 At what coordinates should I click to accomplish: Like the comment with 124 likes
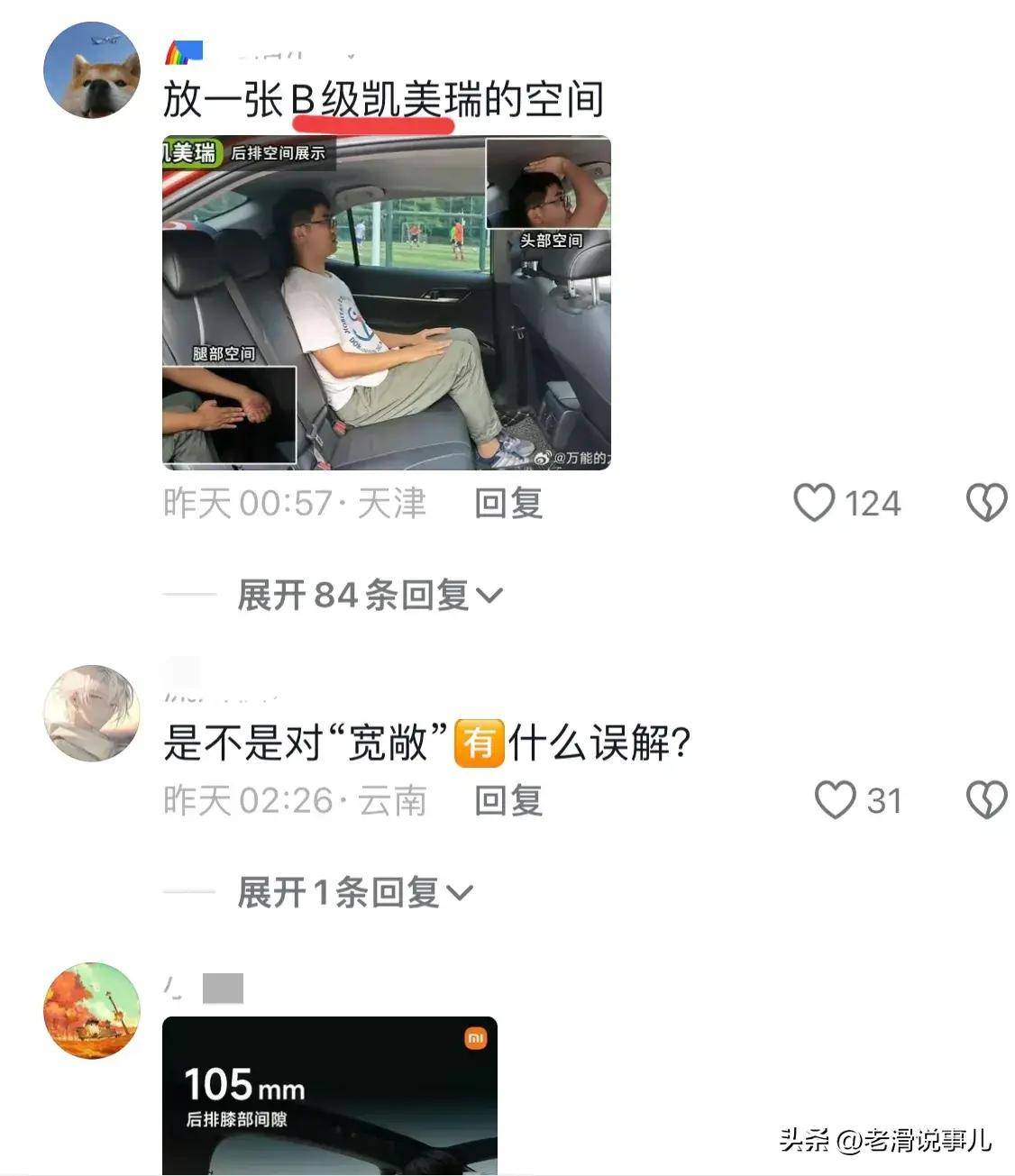(x=815, y=502)
